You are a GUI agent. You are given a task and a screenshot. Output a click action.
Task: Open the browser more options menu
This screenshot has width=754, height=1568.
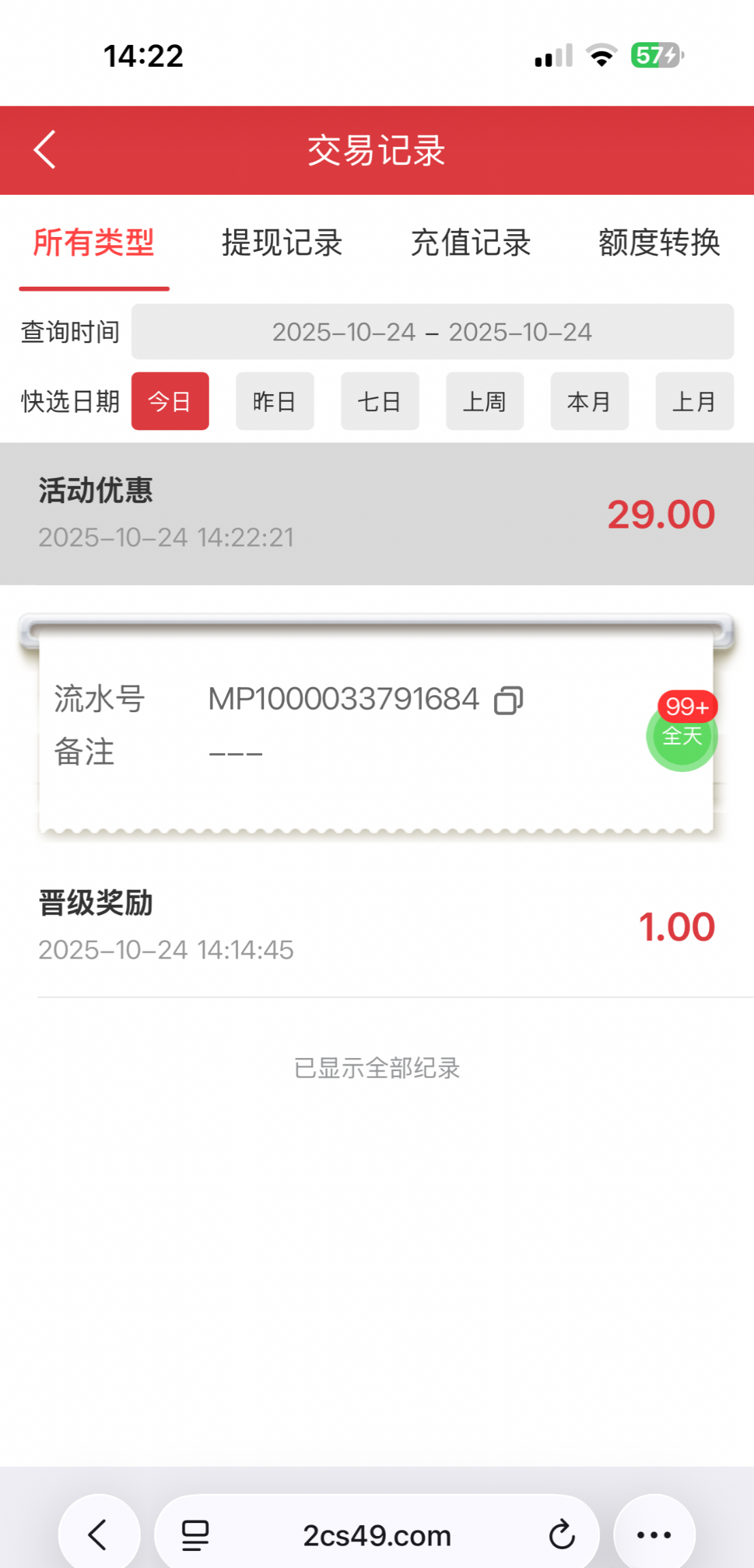(x=654, y=1535)
